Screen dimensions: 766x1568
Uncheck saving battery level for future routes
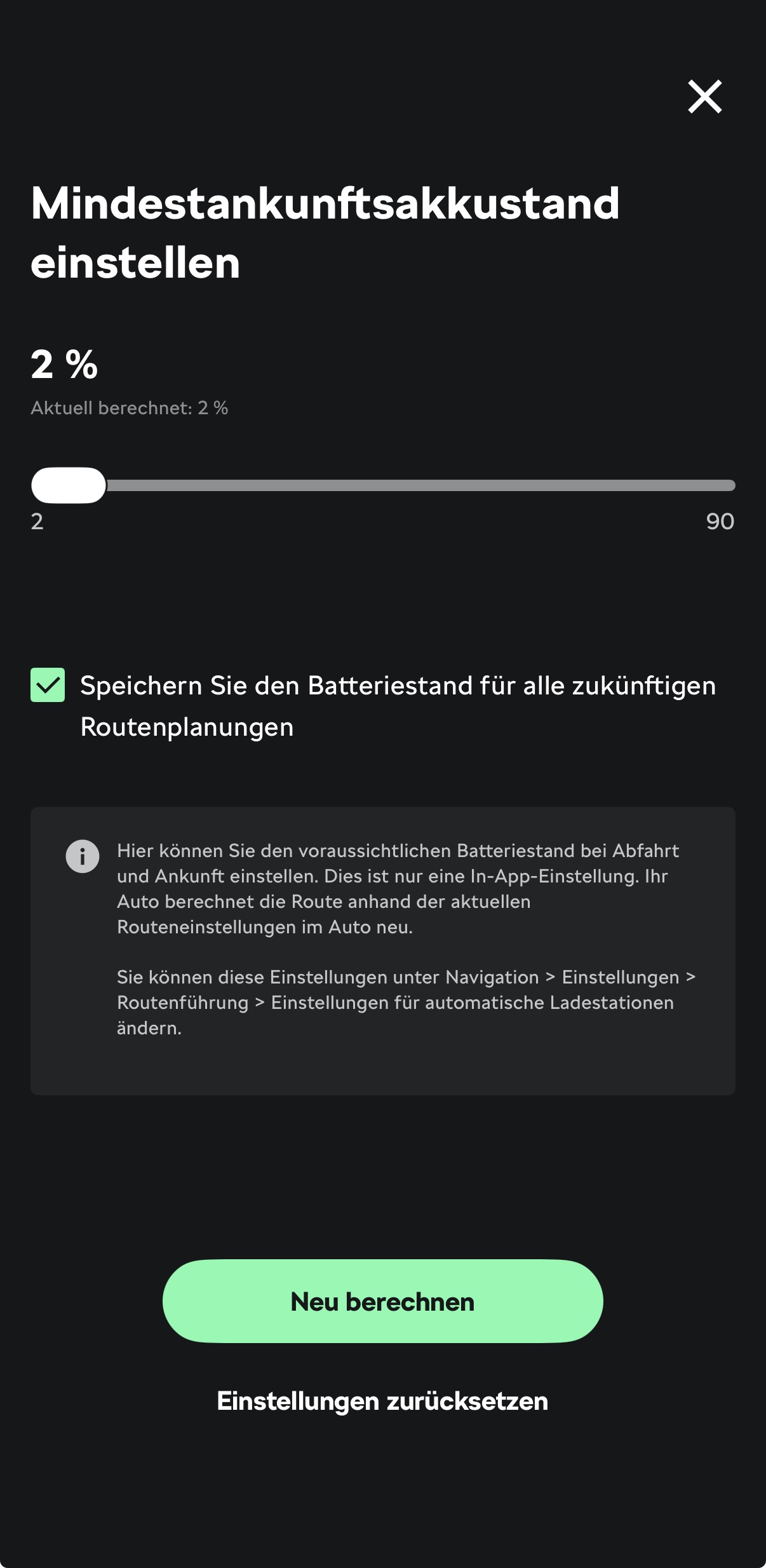pyautogui.click(x=48, y=685)
